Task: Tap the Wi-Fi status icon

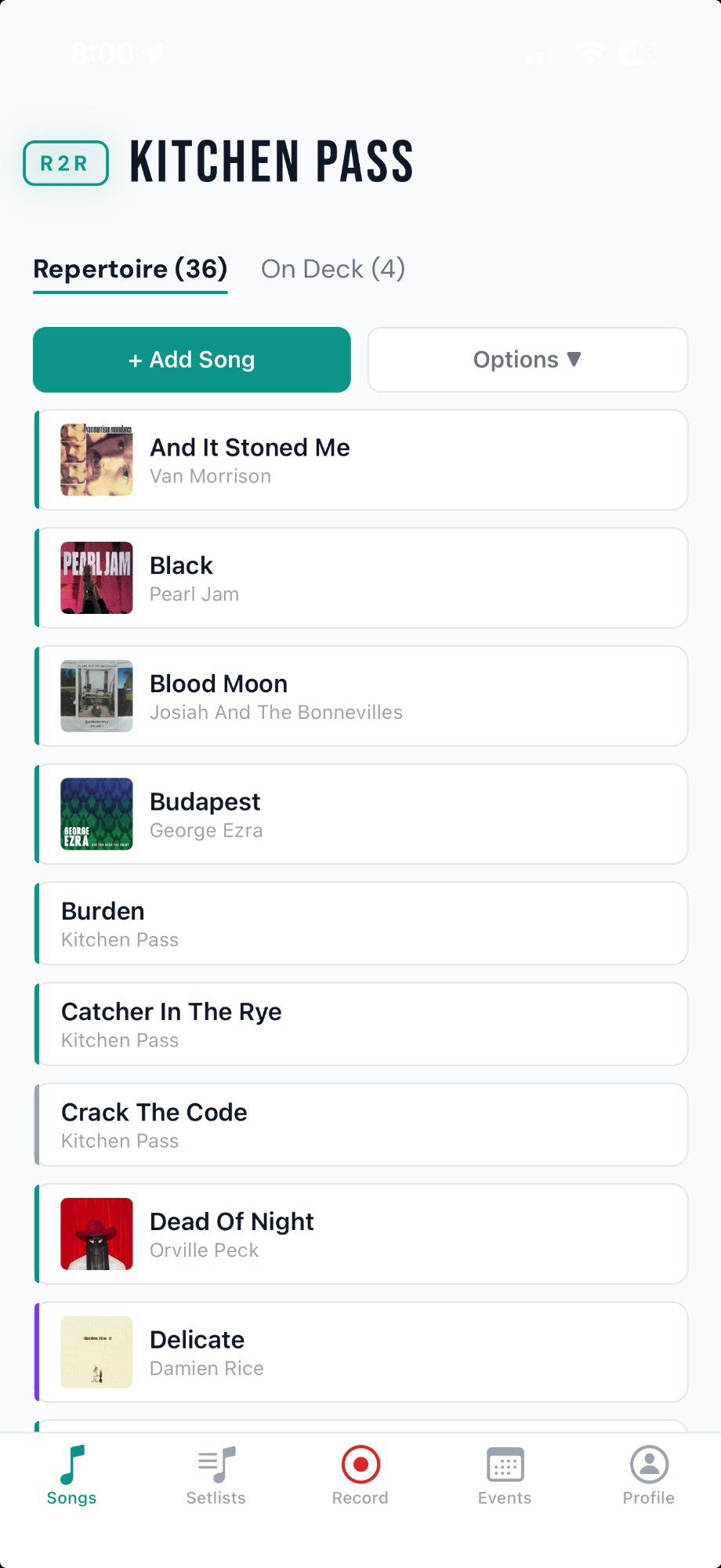Action: 590,51
